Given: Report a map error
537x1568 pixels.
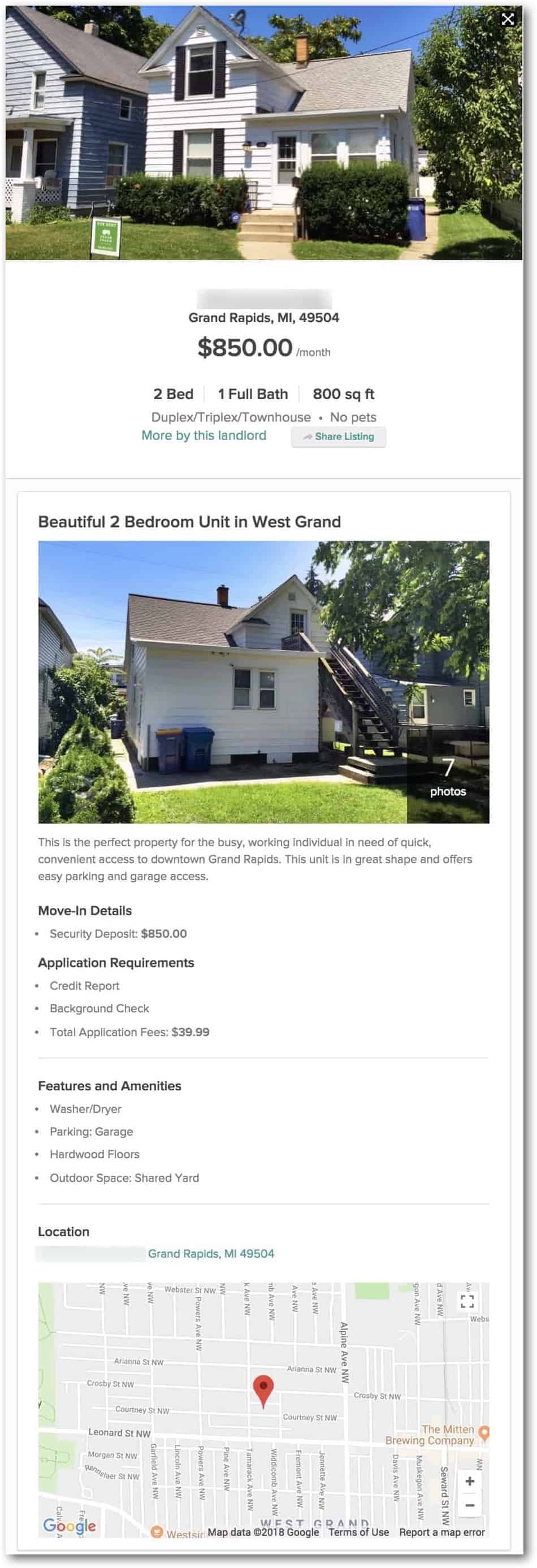Looking at the screenshot, I should click(441, 1532).
